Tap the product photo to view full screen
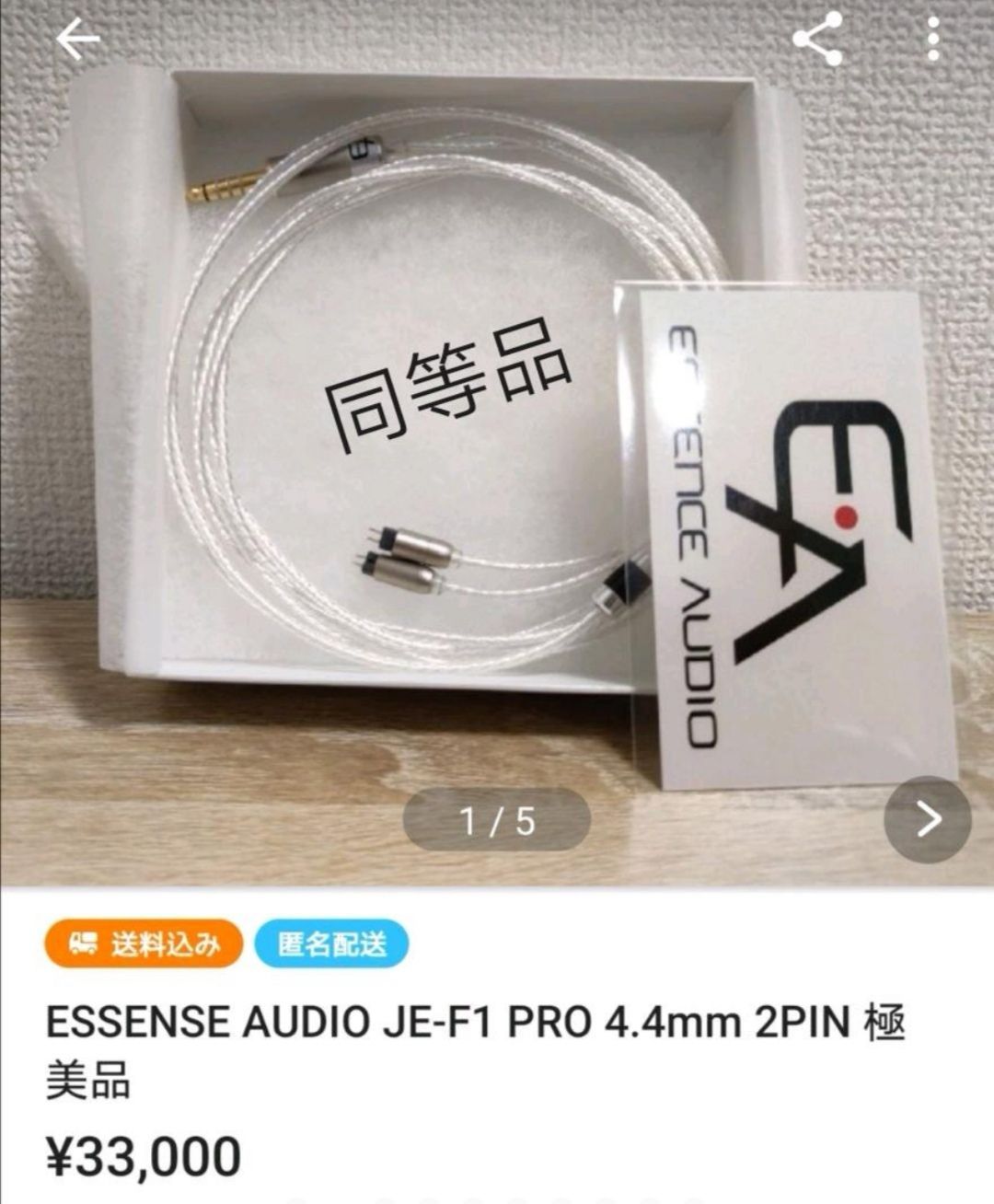Viewport: 994px width, 1204px height. pyautogui.click(x=414, y=414)
